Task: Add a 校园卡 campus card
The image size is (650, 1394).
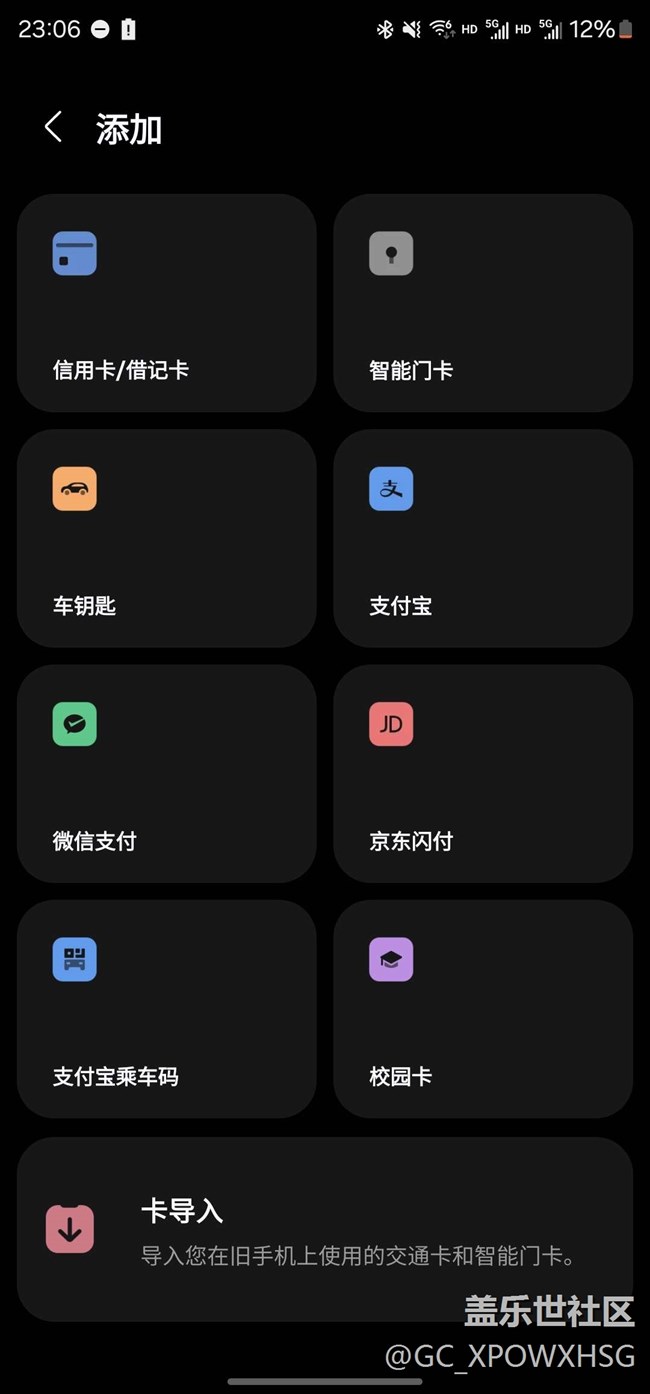Action: [x=483, y=1009]
